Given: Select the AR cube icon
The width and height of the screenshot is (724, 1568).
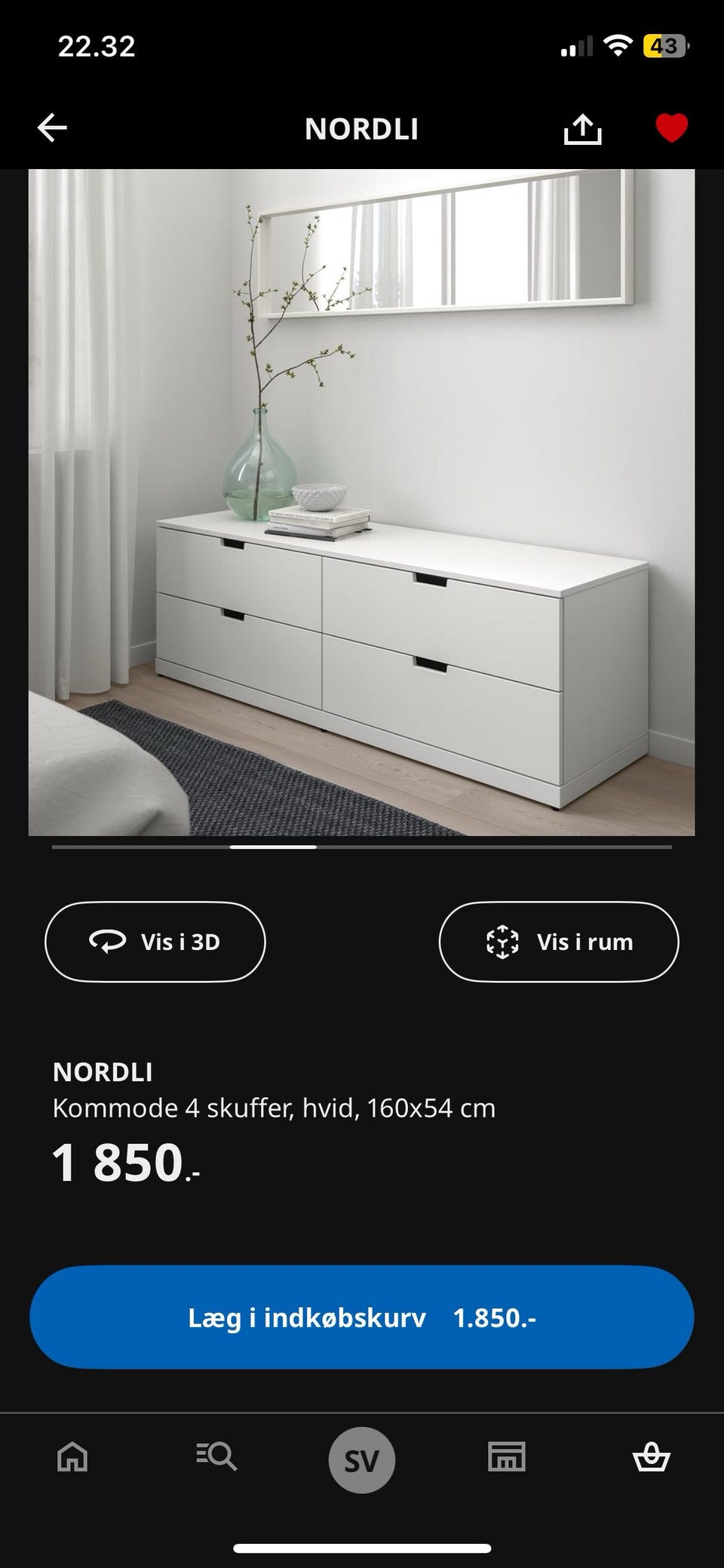Looking at the screenshot, I should pos(502,941).
